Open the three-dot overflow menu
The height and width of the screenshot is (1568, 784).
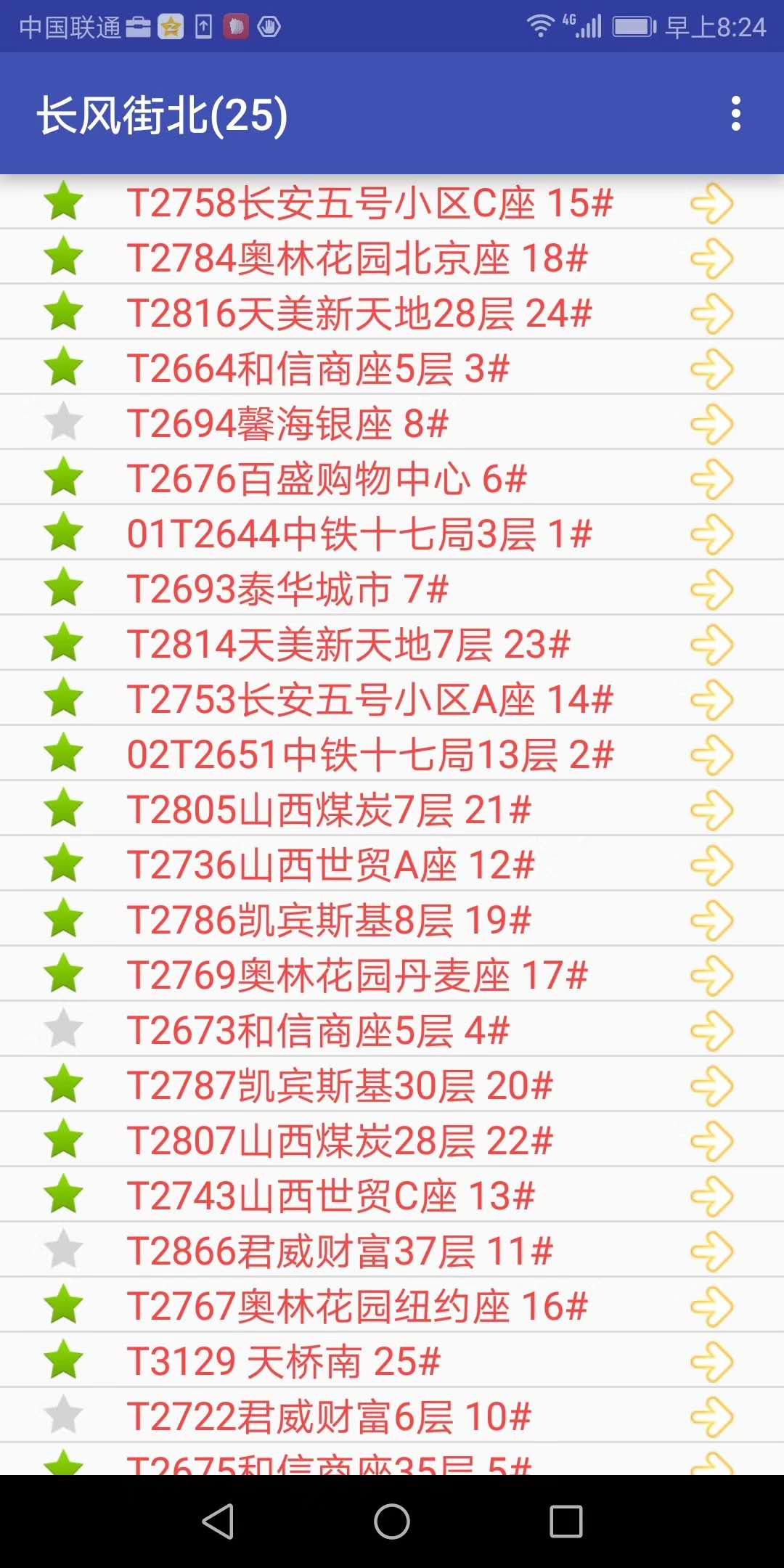[735, 114]
